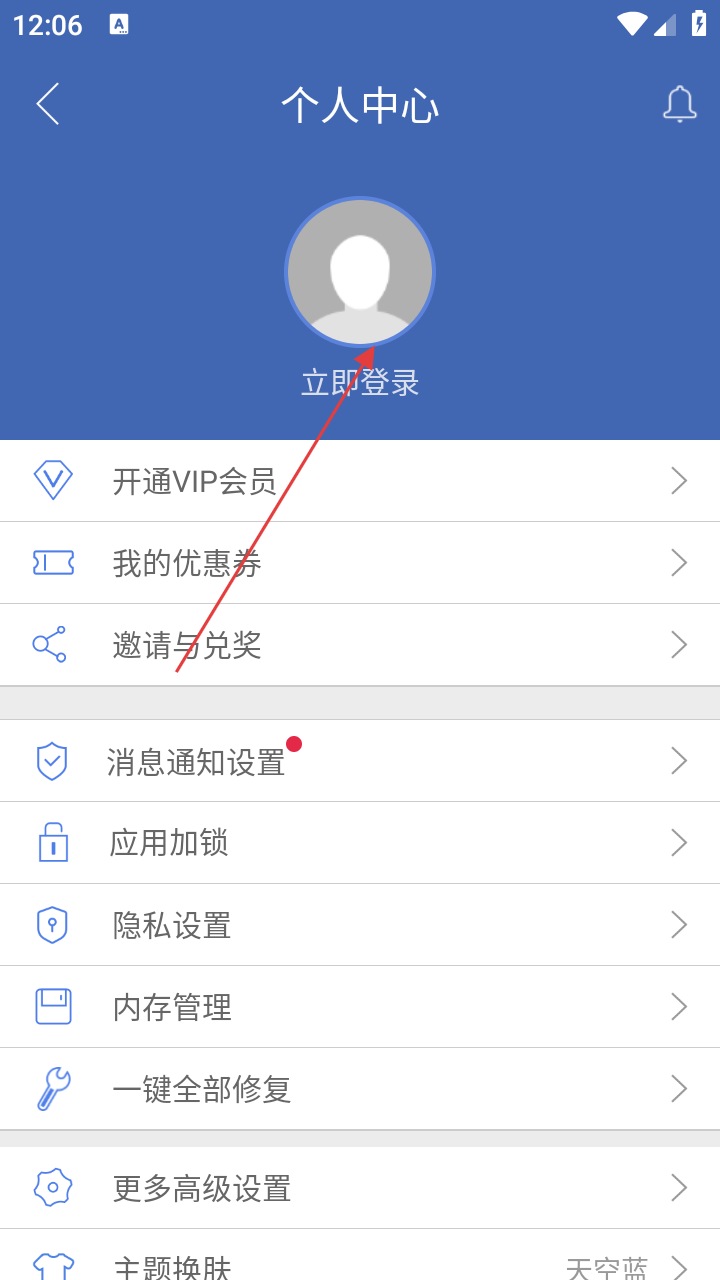
Task: Open 我的优惠券
Action: (x=360, y=563)
